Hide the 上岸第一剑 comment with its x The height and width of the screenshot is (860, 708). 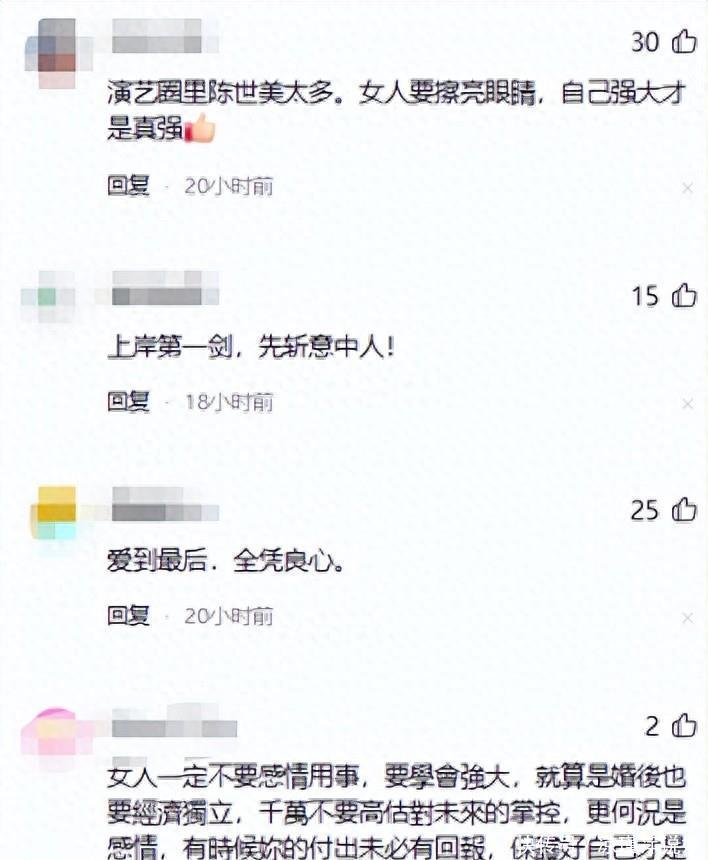pyautogui.click(x=687, y=404)
